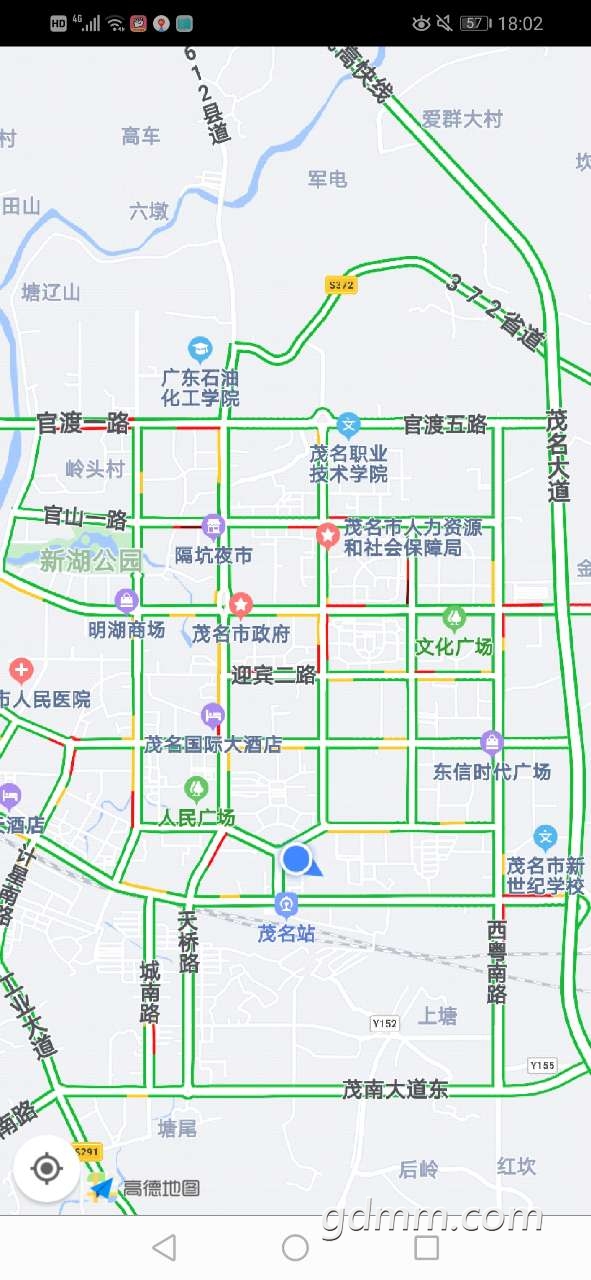Image resolution: width=591 pixels, height=1280 pixels.
Task: Go back with system back button
Action: click(164, 1247)
